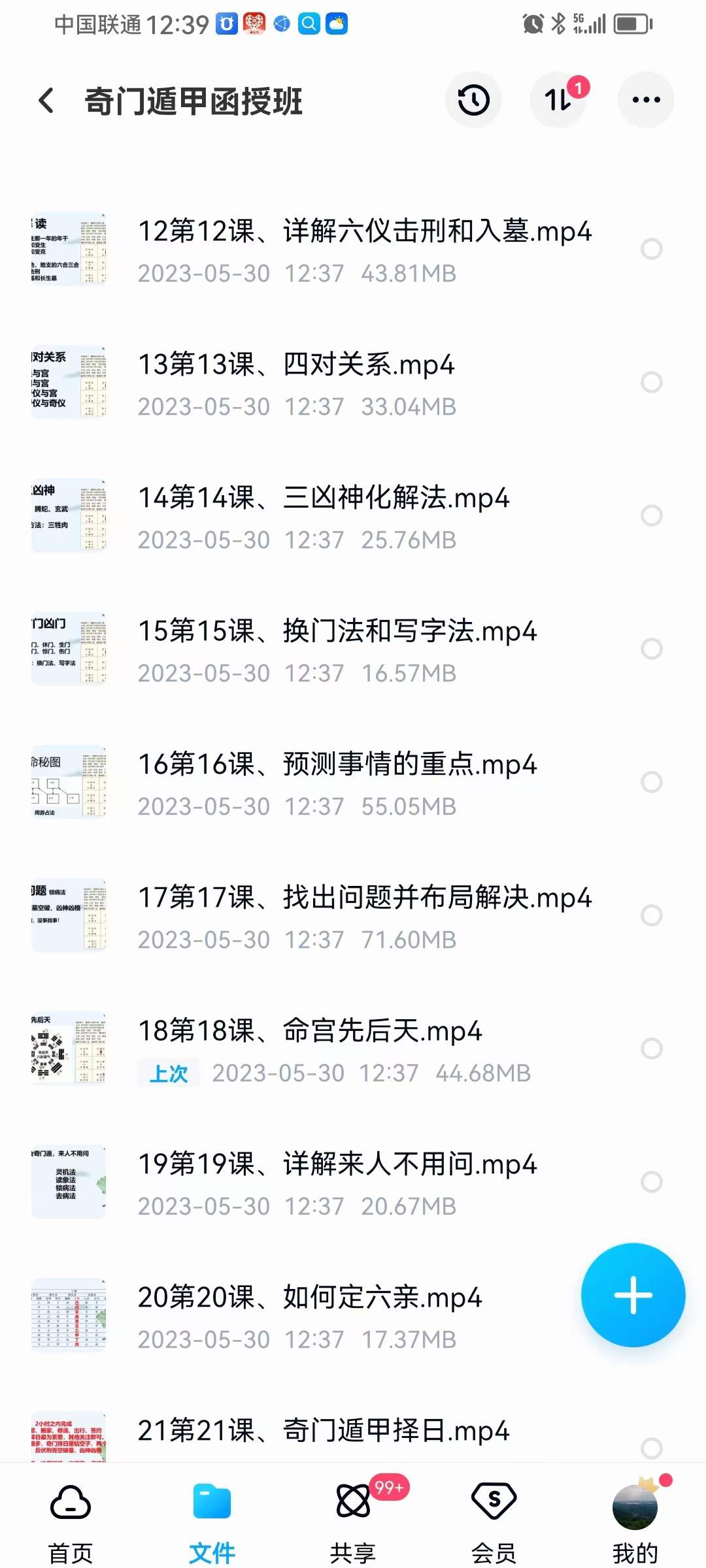Viewport: 706px width, 1568px height.
Task: Go to 首页 home via cloud icon
Action: pos(70,1516)
